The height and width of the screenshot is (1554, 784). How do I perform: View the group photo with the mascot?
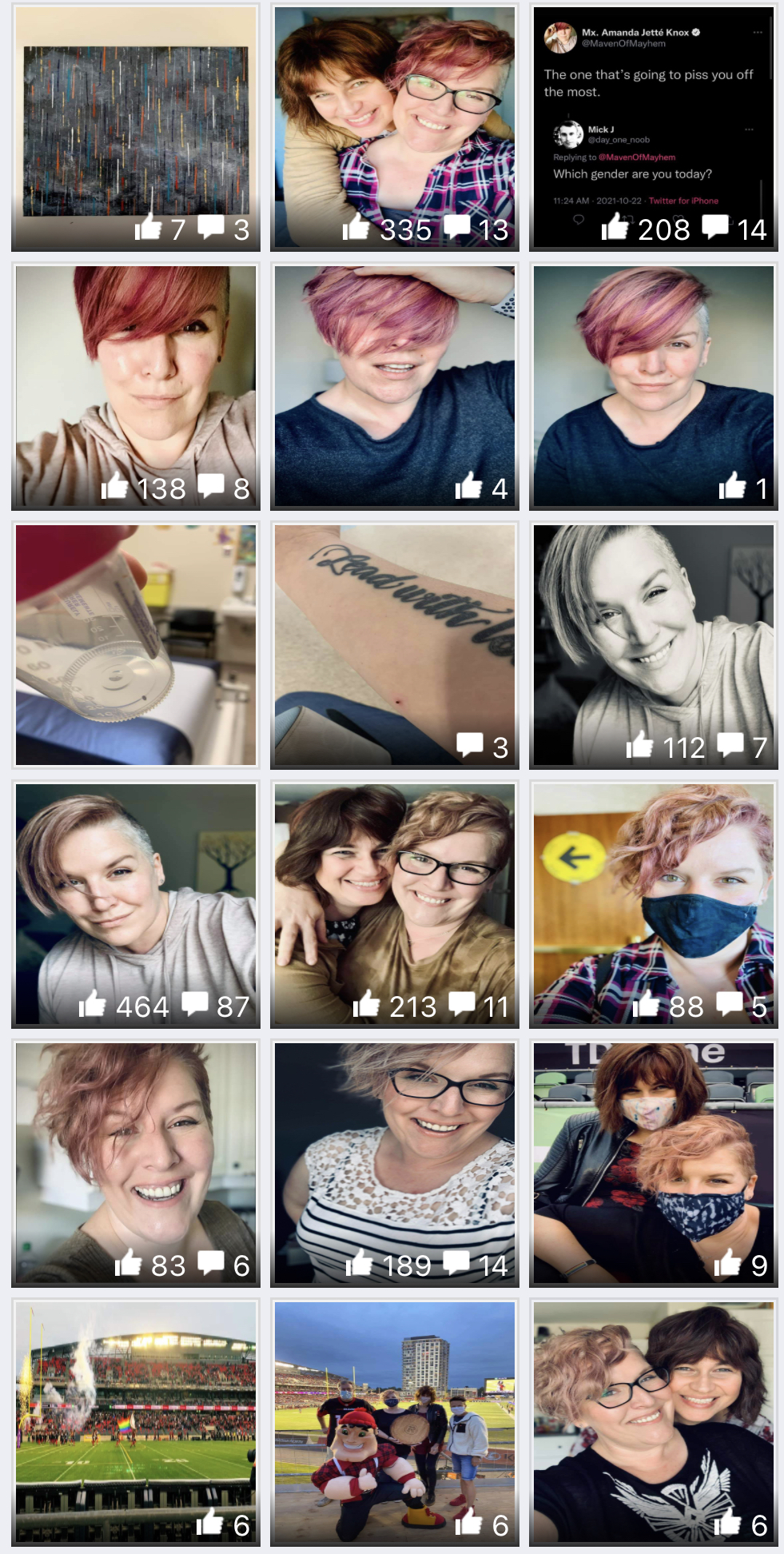tap(395, 1423)
